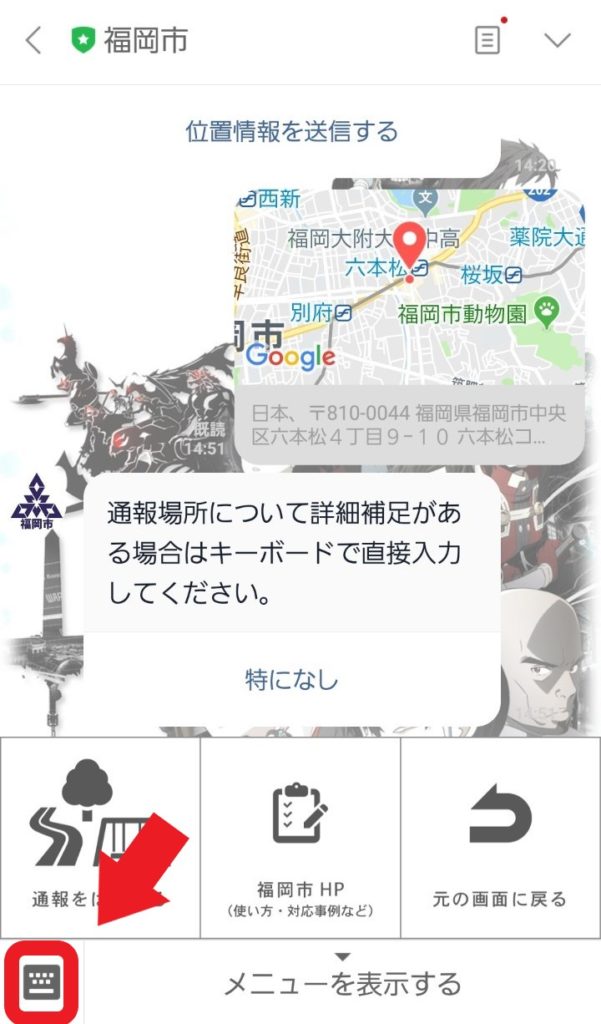The width and height of the screenshot is (601, 1024).
Task: Open 福岡市 HP usage guide
Action: (x=300, y=838)
